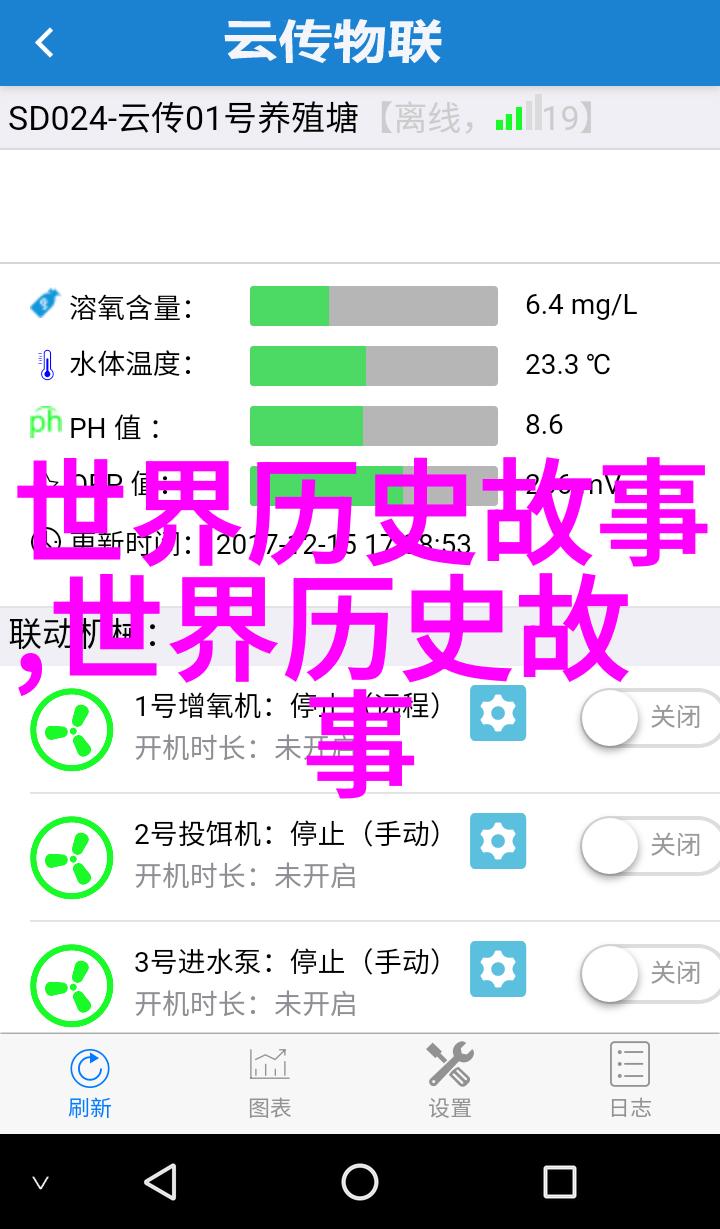This screenshot has height=1229, width=720.
Task: Open the 日志 tab
Action: [x=630, y=1083]
